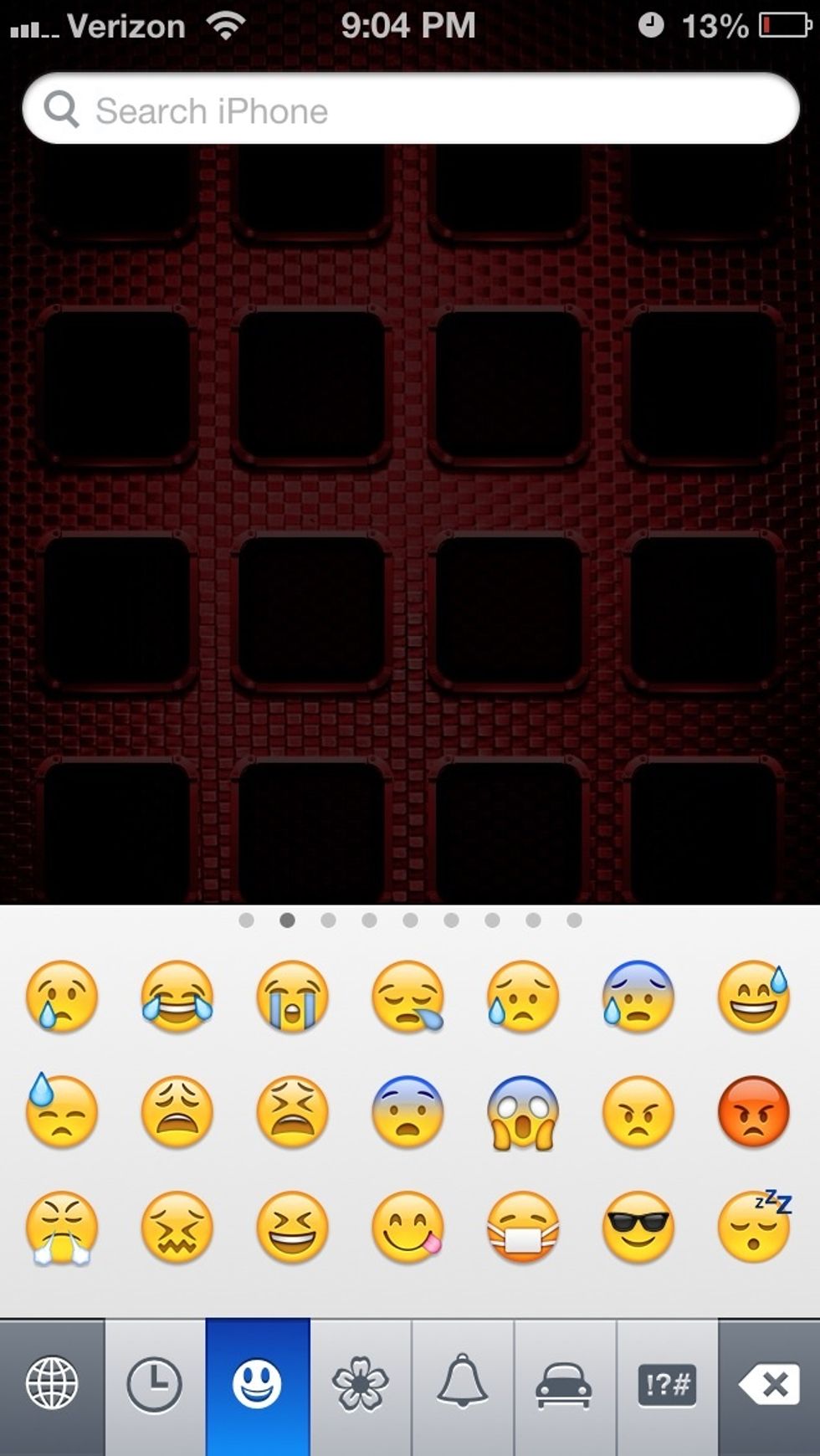Select the medical mask face emoji
The image size is (820, 1456).
coord(523,1228)
